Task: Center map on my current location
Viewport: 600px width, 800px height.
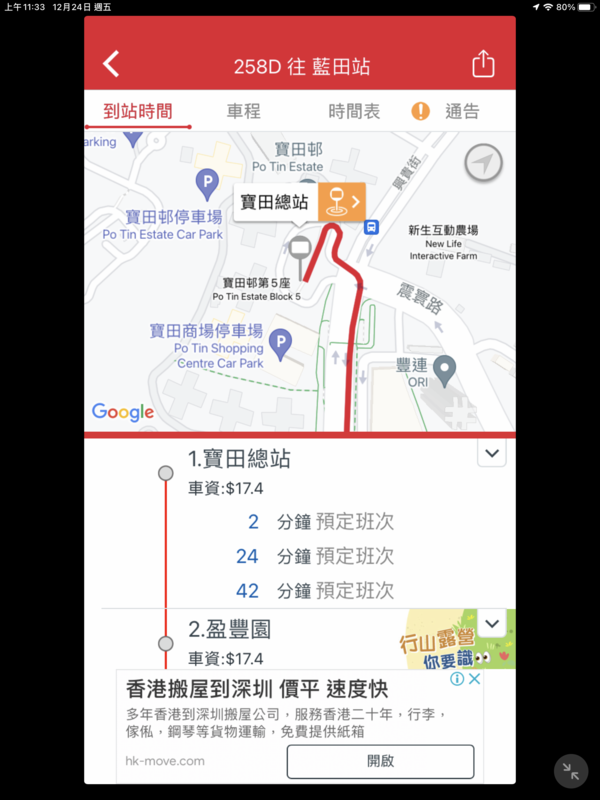Action: coord(484,162)
